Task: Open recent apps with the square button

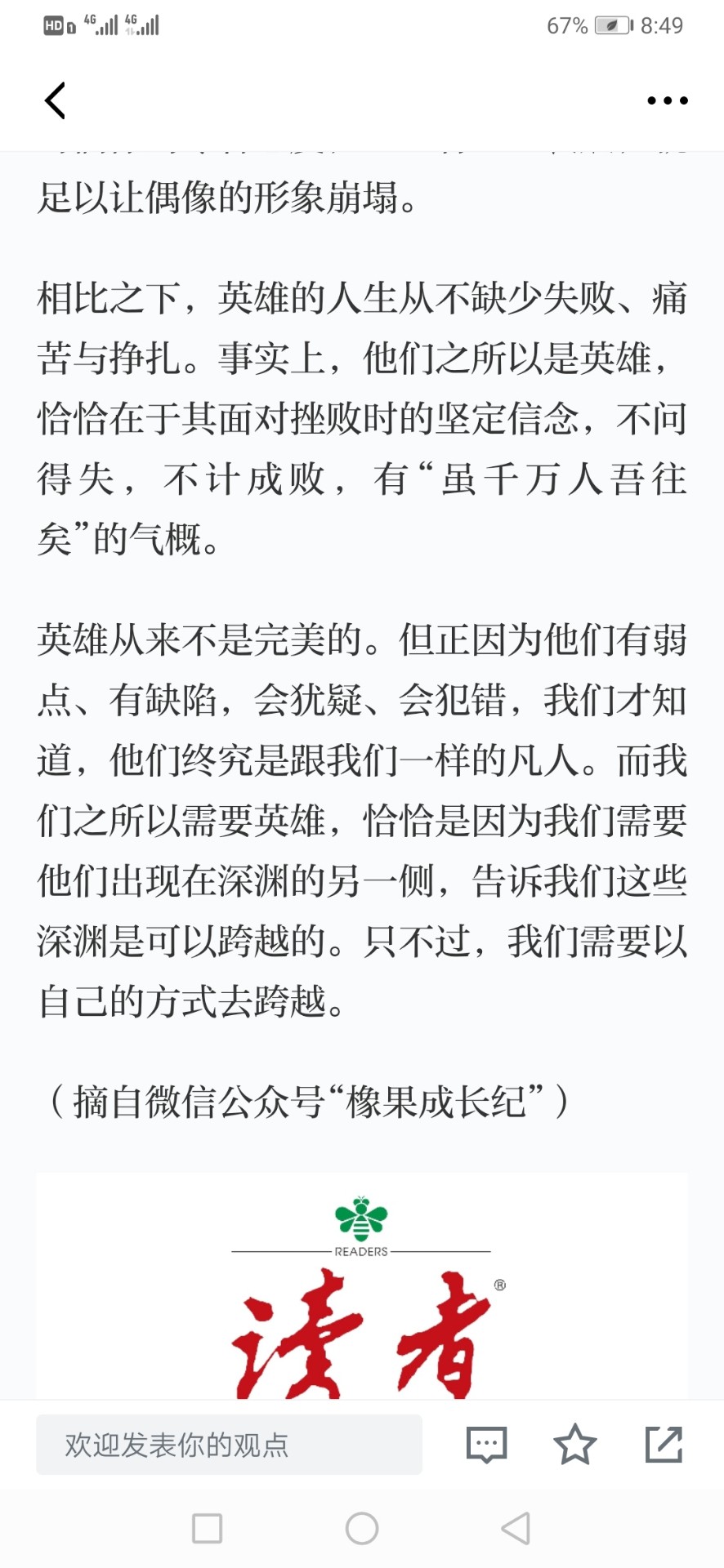Action: click(x=207, y=1528)
